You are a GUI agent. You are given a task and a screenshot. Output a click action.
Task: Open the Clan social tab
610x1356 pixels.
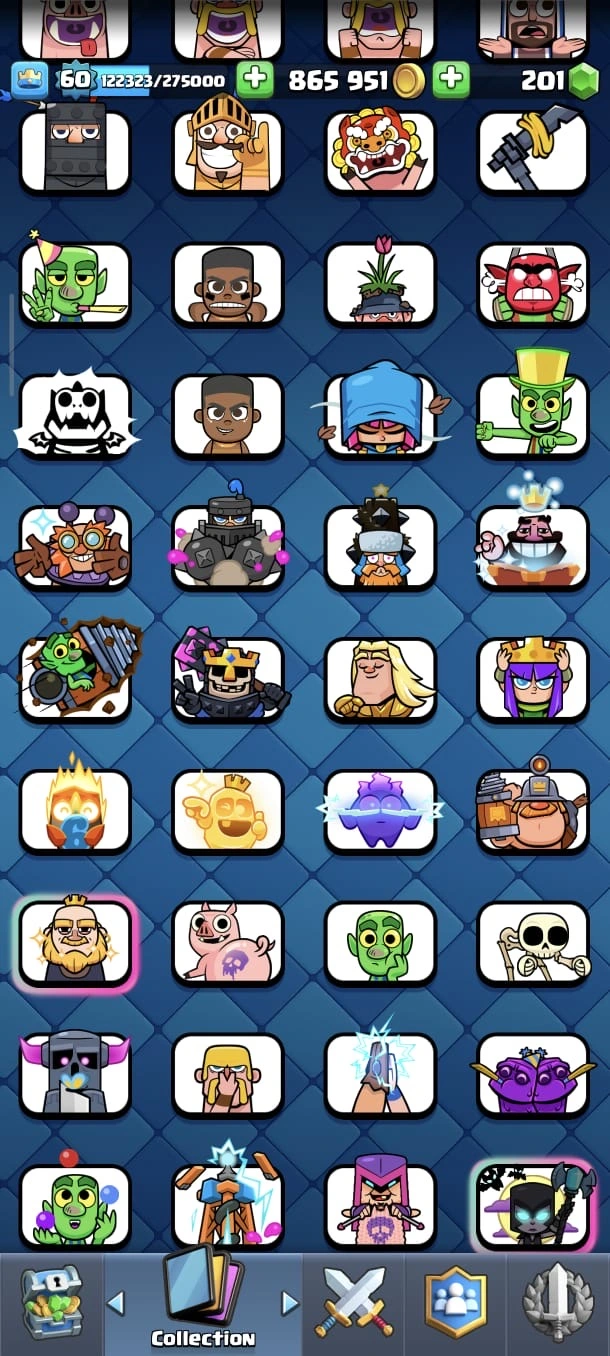tap(456, 1302)
